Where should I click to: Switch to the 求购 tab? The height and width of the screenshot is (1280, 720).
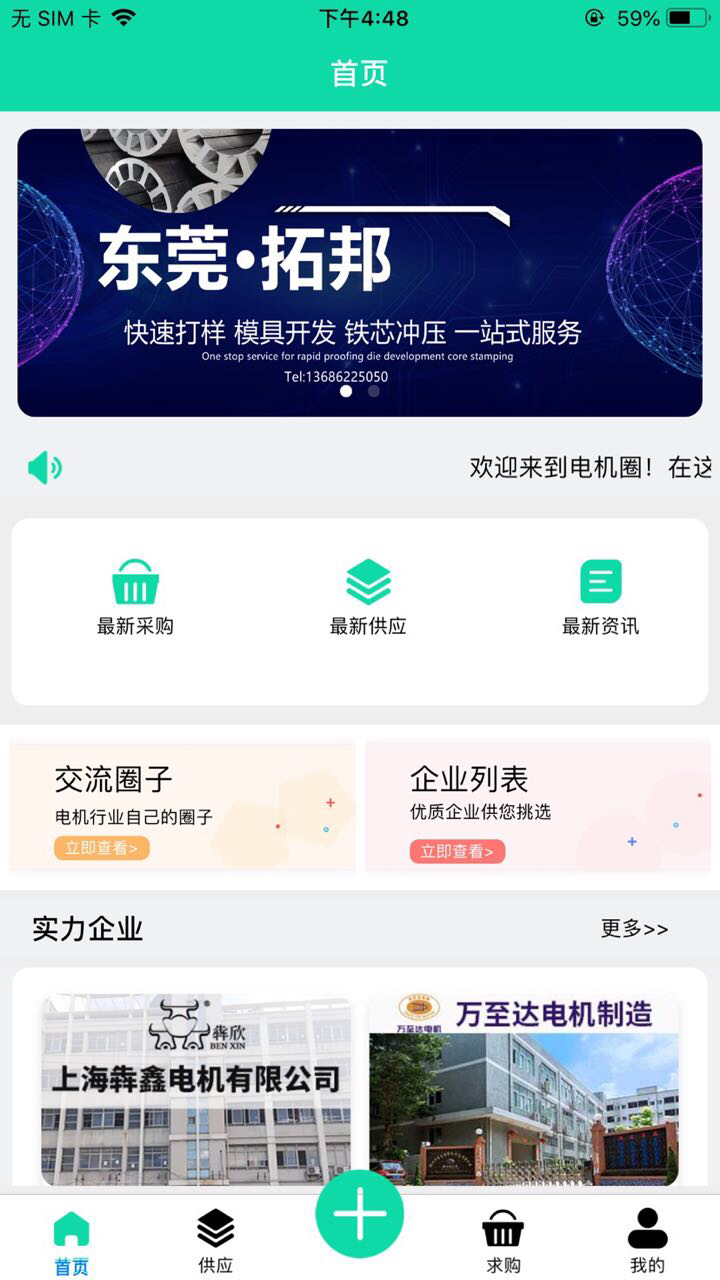pos(503,1242)
